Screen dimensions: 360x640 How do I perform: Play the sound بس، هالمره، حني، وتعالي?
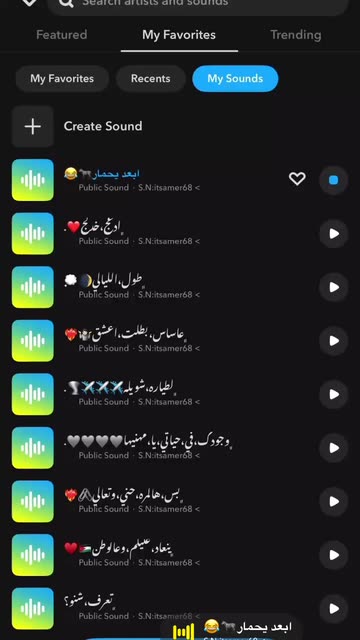point(333,501)
